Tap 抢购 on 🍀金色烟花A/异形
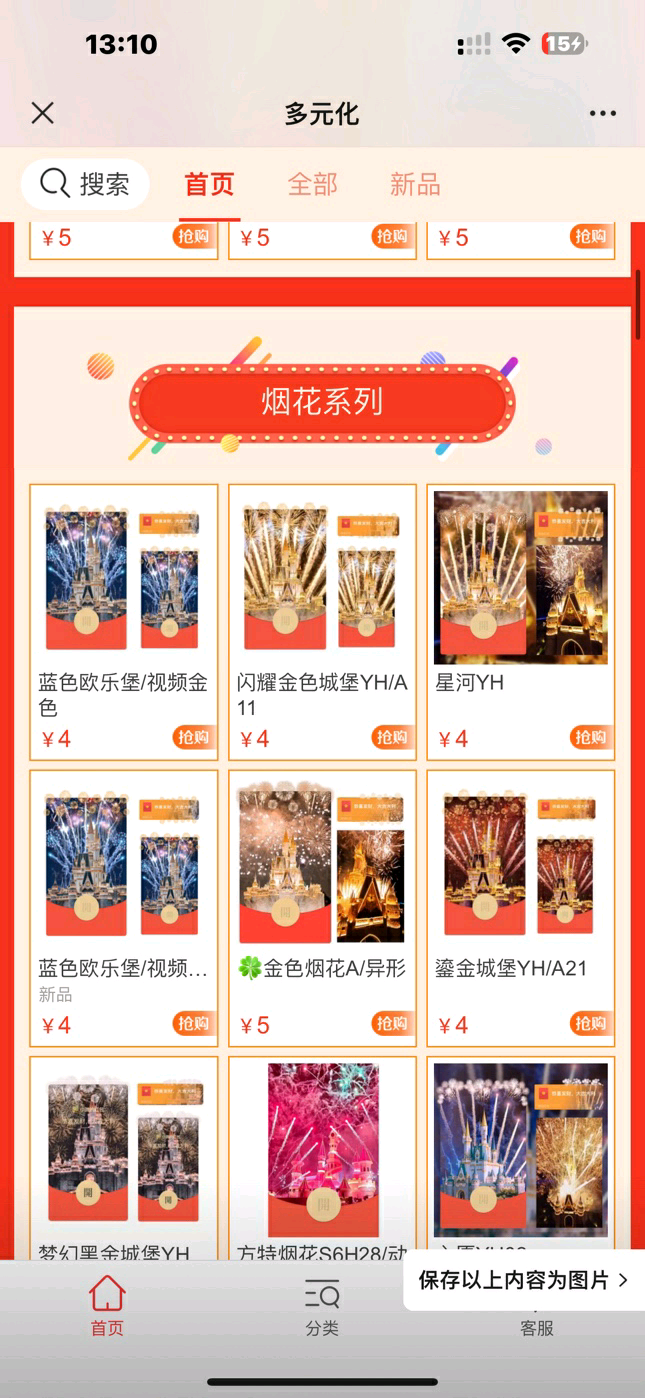Screen dimensions: 645x1398 click(392, 1023)
